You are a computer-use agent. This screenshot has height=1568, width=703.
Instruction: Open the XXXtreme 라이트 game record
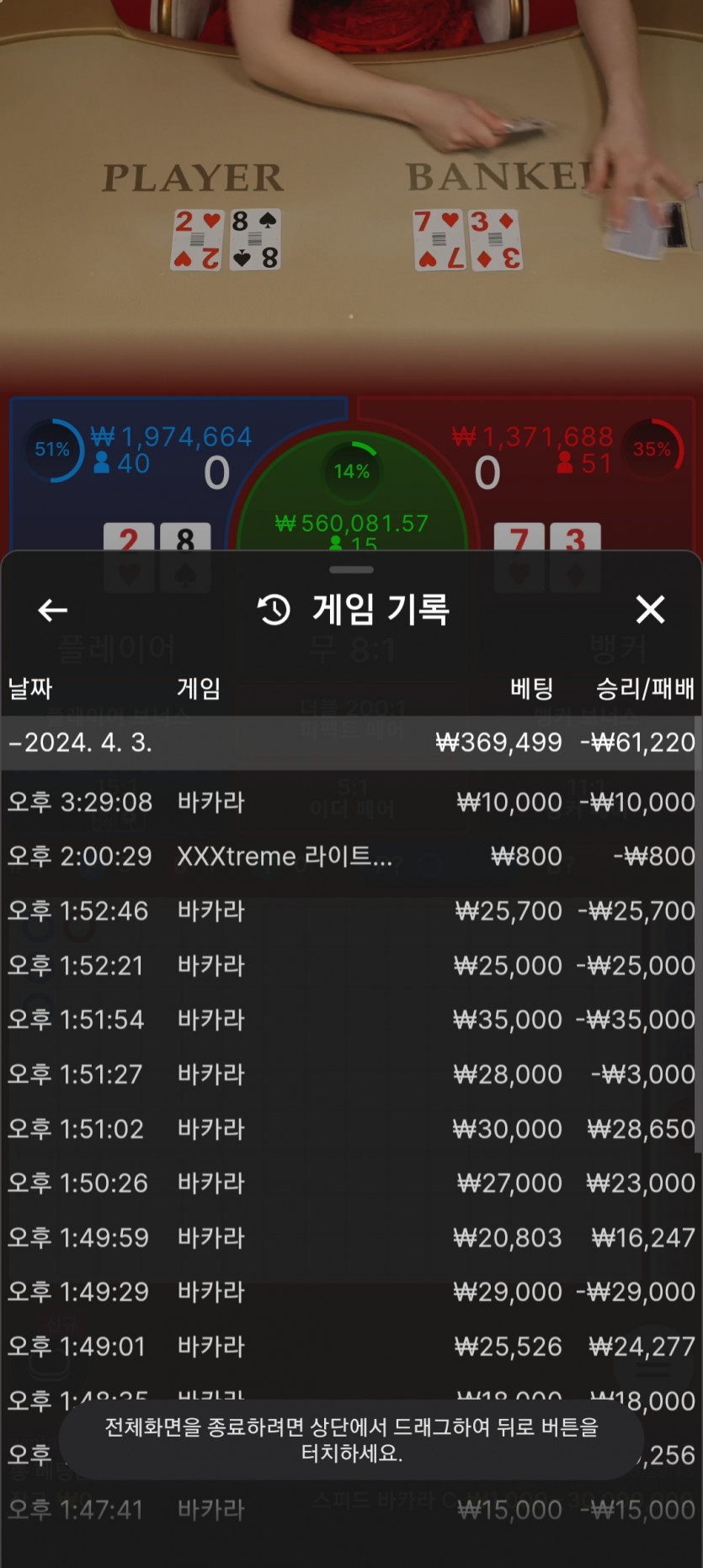tap(350, 856)
